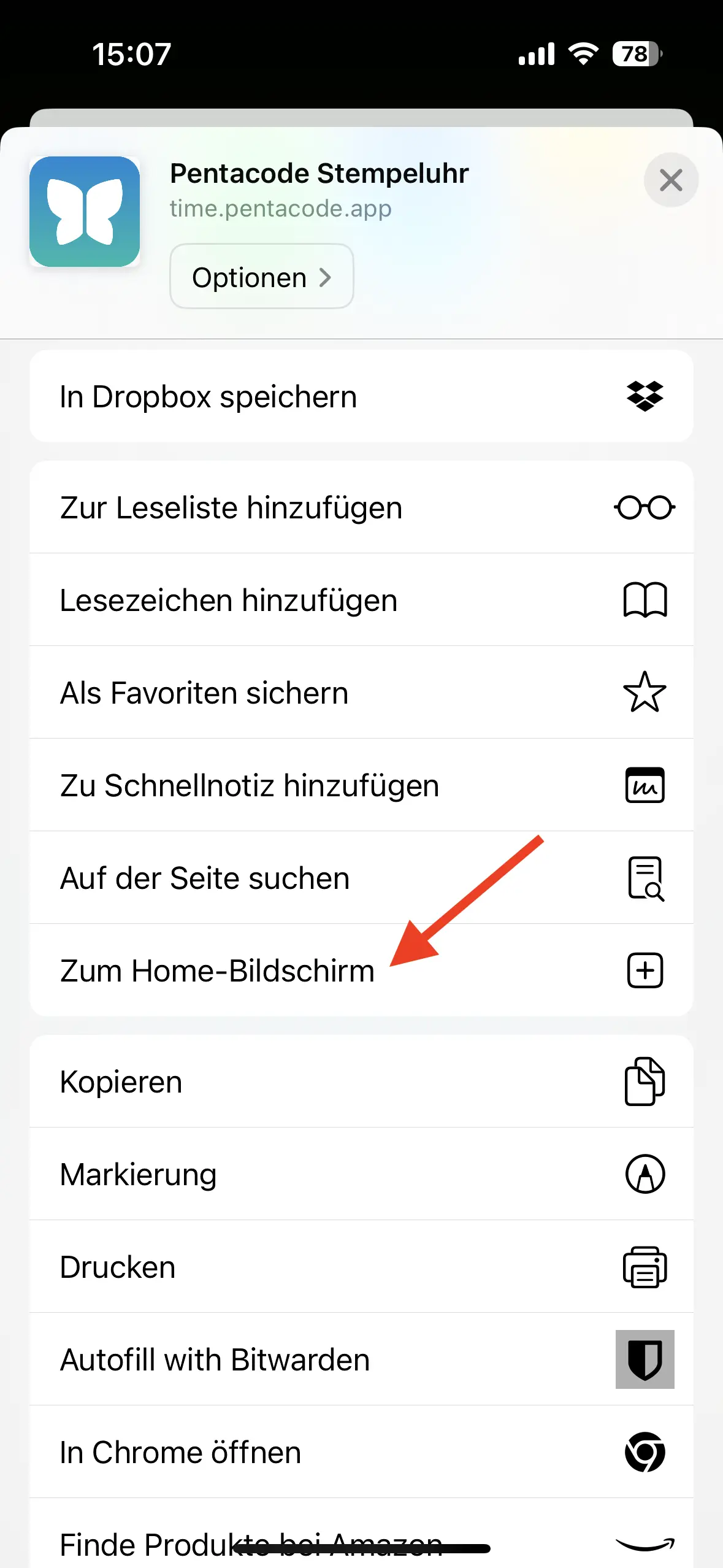Choose Zur Leseliste hinzufügen
Viewport: 723px width, 1568px height.
click(x=361, y=508)
